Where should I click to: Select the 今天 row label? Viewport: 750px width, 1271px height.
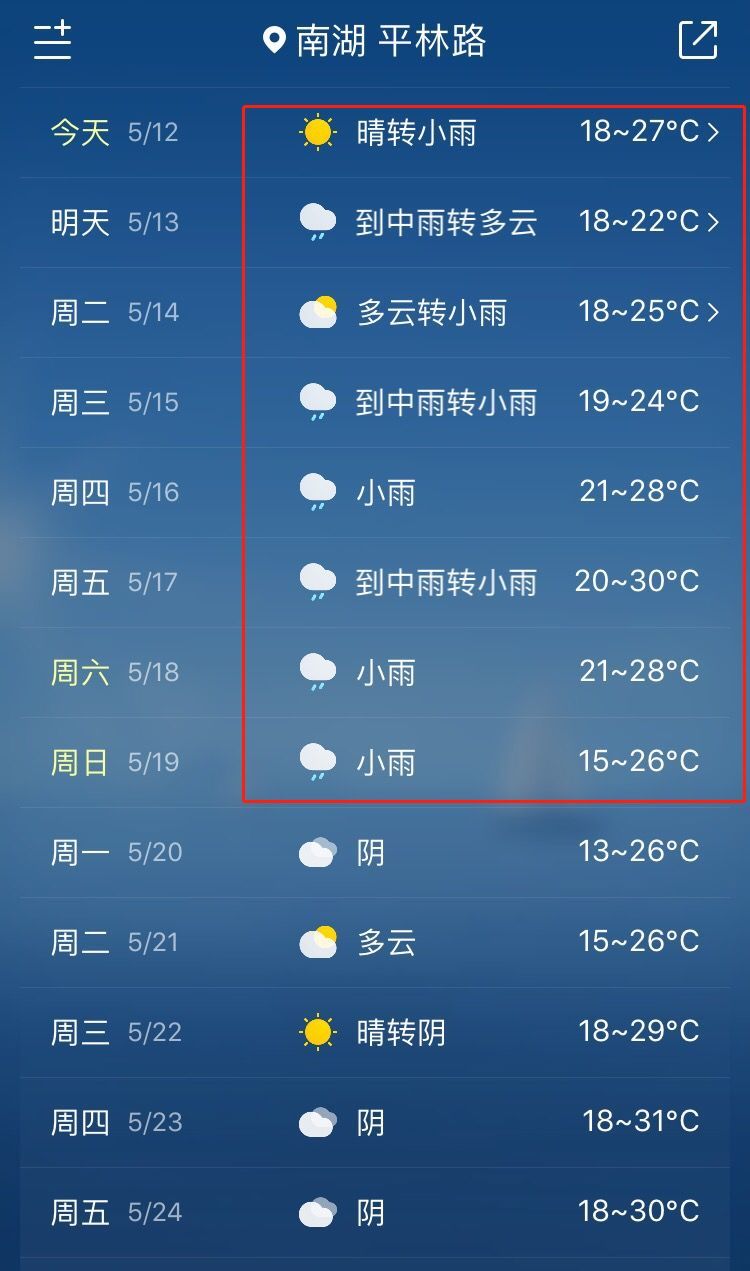78,132
